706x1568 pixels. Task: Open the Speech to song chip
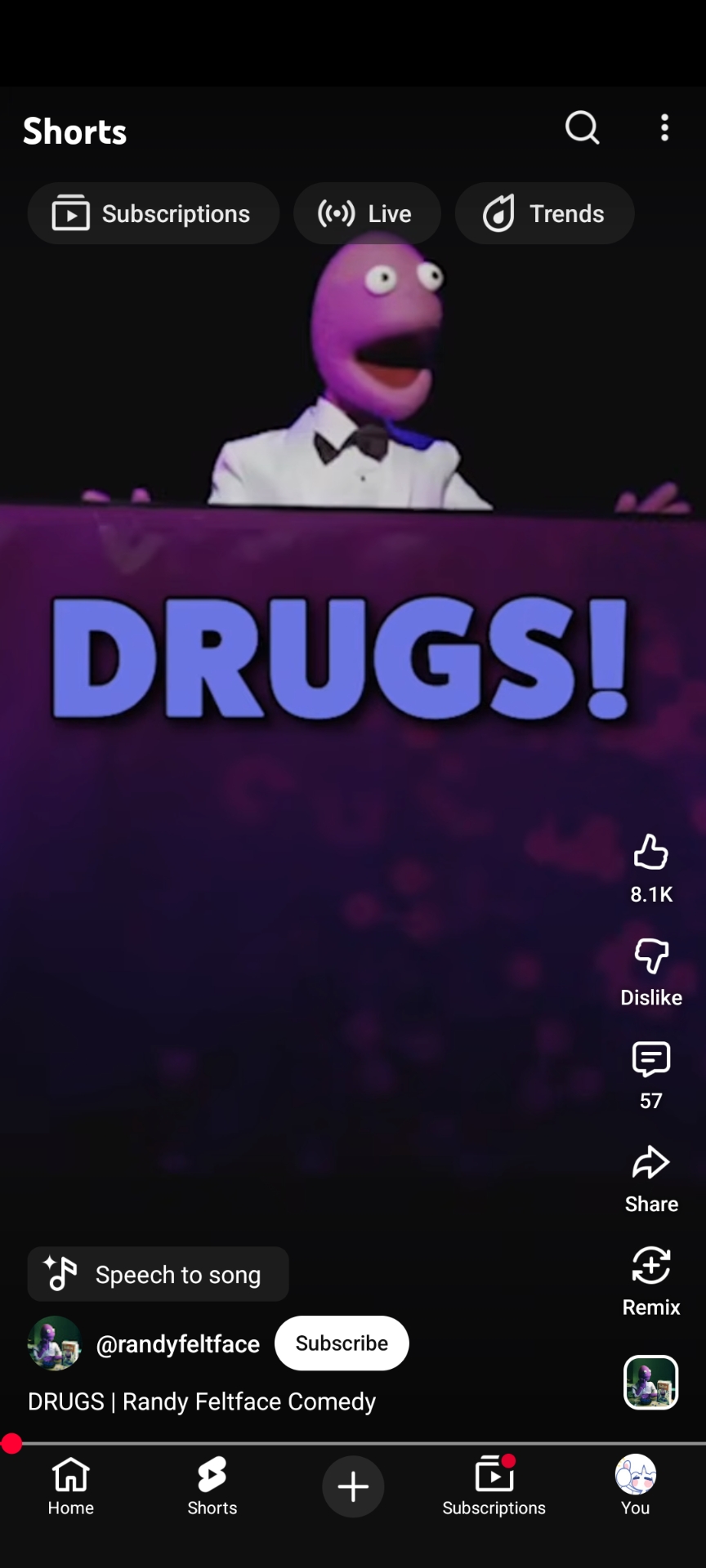click(159, 1274)
